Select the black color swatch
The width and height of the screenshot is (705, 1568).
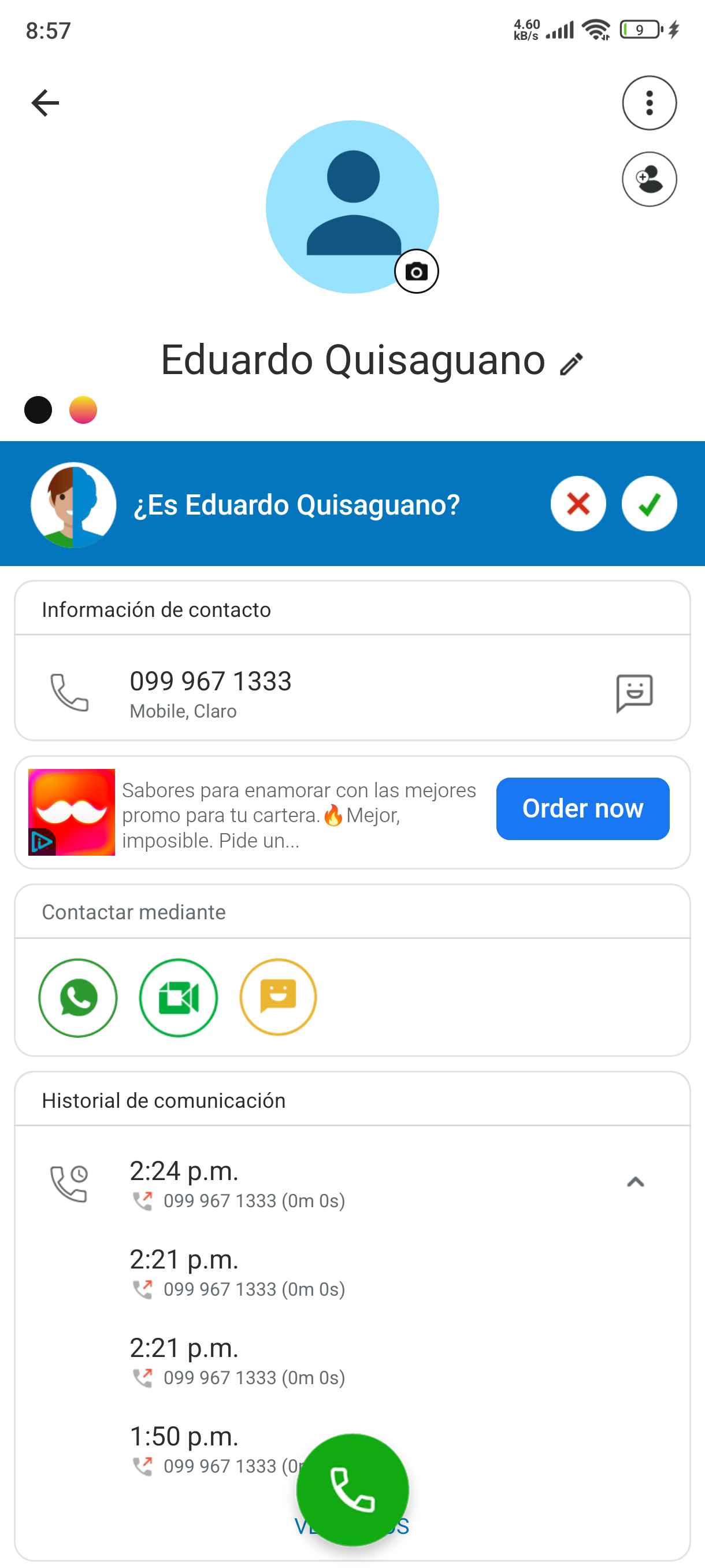pos(38,410)
